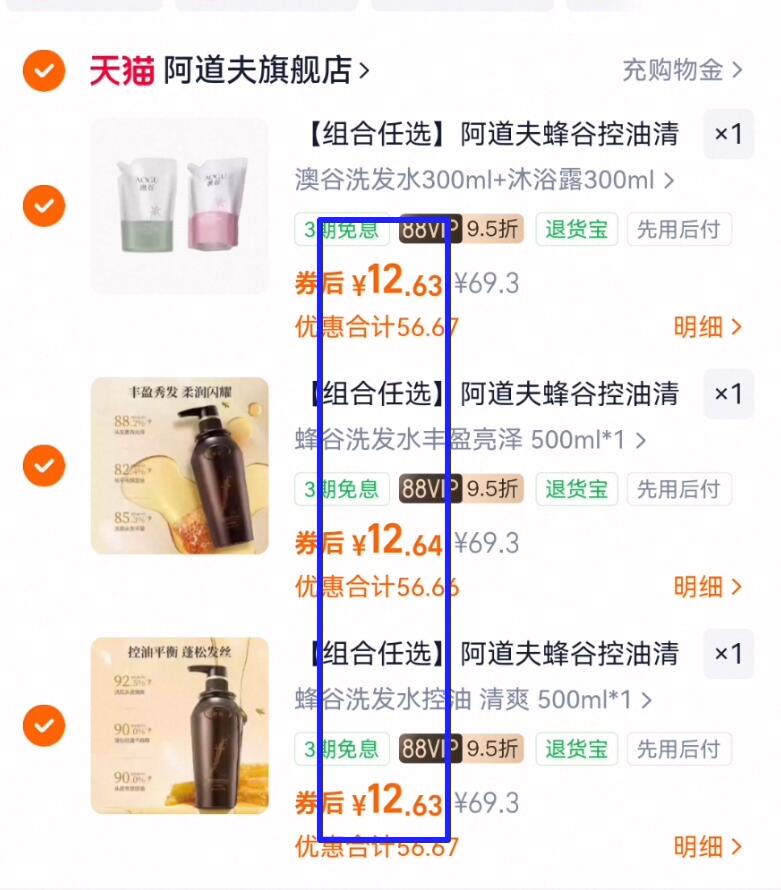Deselect the 蜂谷洗发水丰盈亮泽 item checkbox
The image size is (781, 890).
(43, 465)
